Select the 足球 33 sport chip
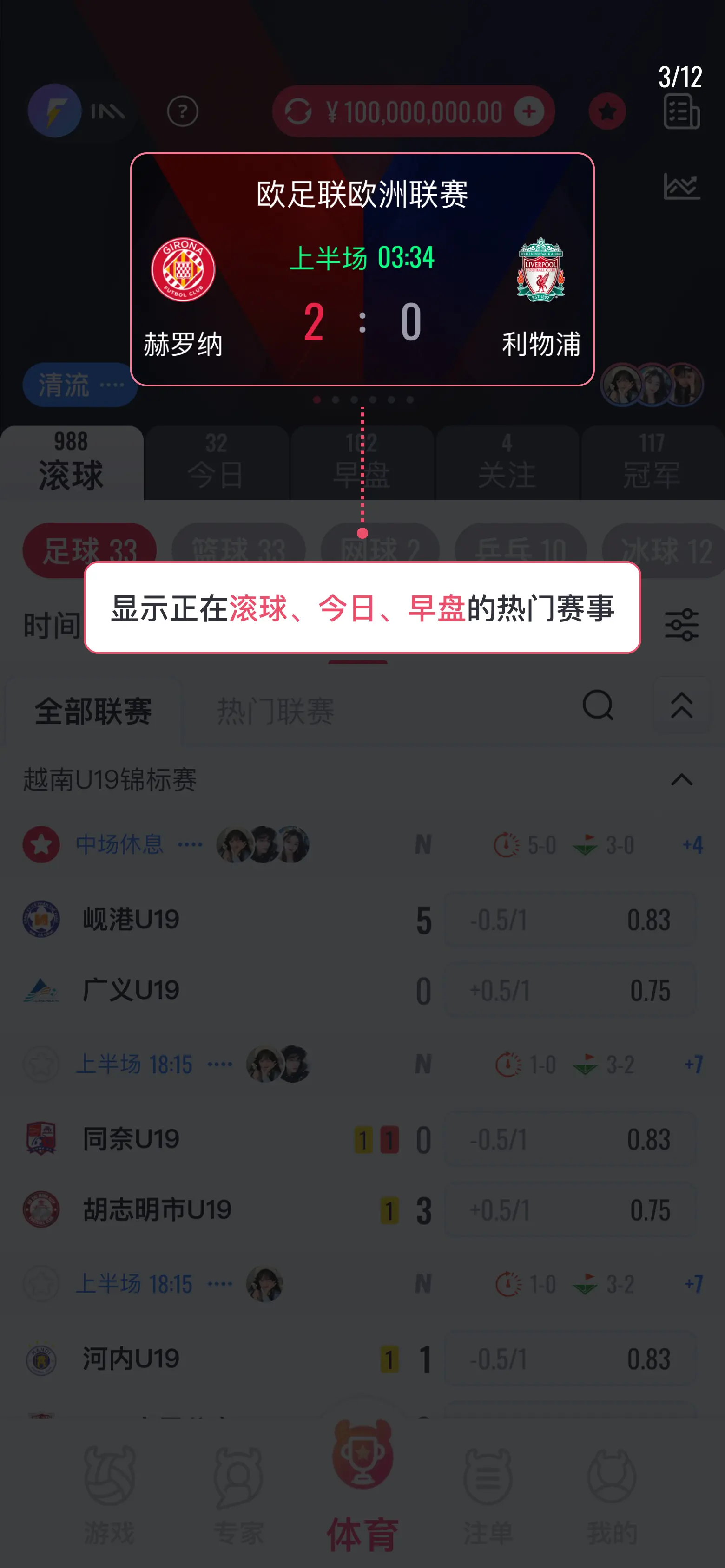The width and height of the screenshot is (725, 1568). (90, 550)
